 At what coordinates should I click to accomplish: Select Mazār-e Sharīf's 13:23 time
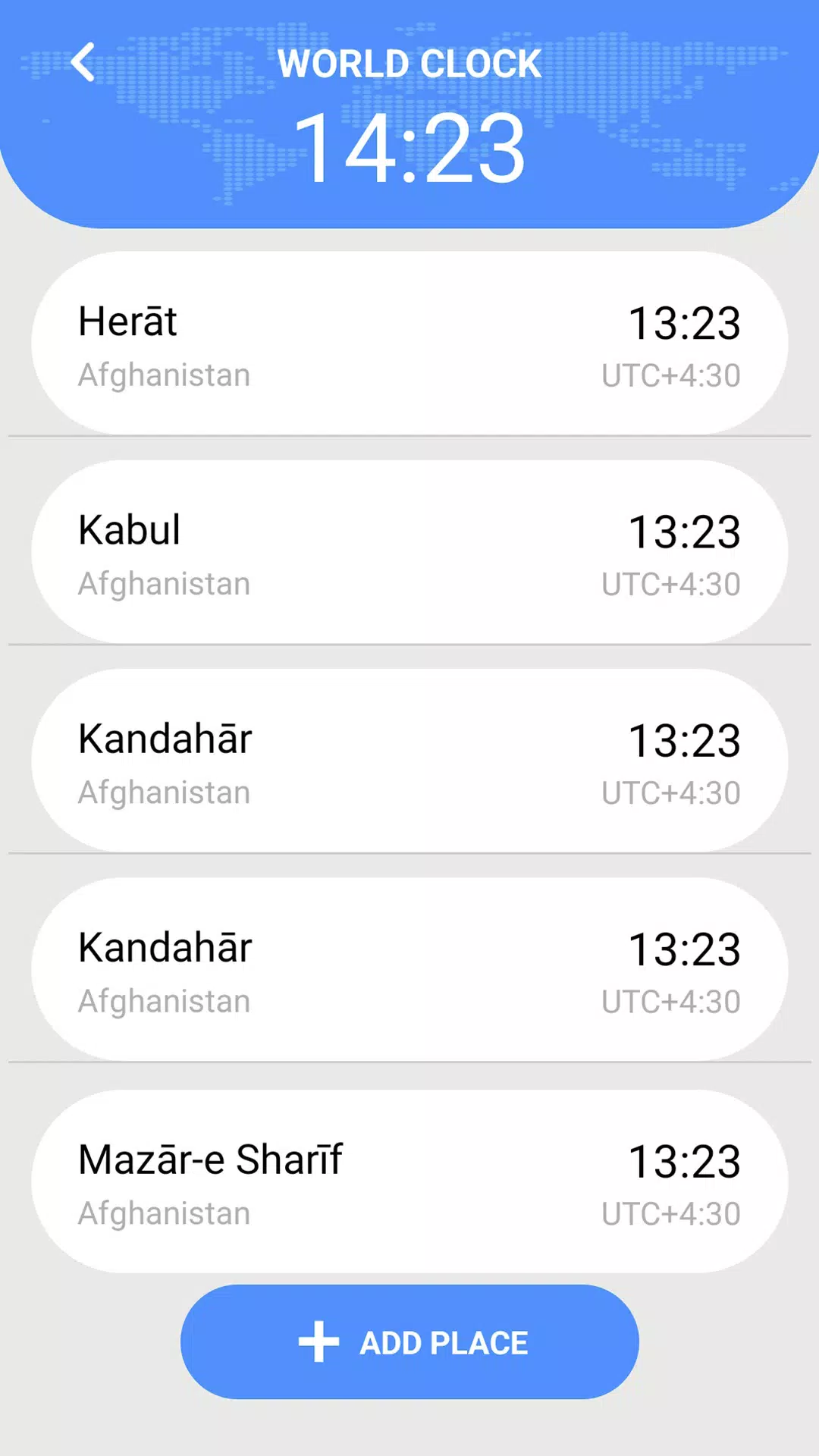[683, 1159]
